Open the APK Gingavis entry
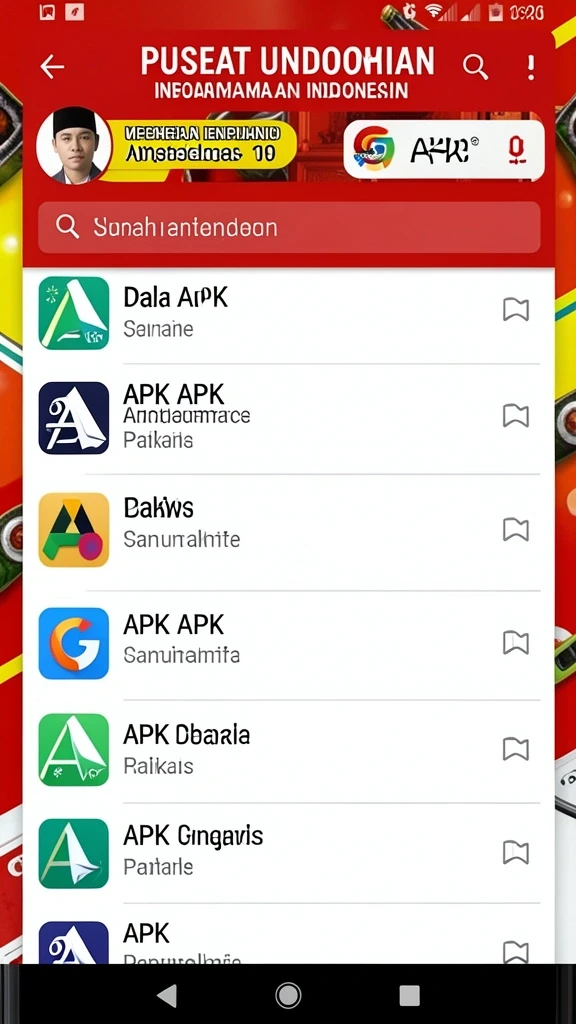This screenshot has width=576, height=1024. pos(288,852)
